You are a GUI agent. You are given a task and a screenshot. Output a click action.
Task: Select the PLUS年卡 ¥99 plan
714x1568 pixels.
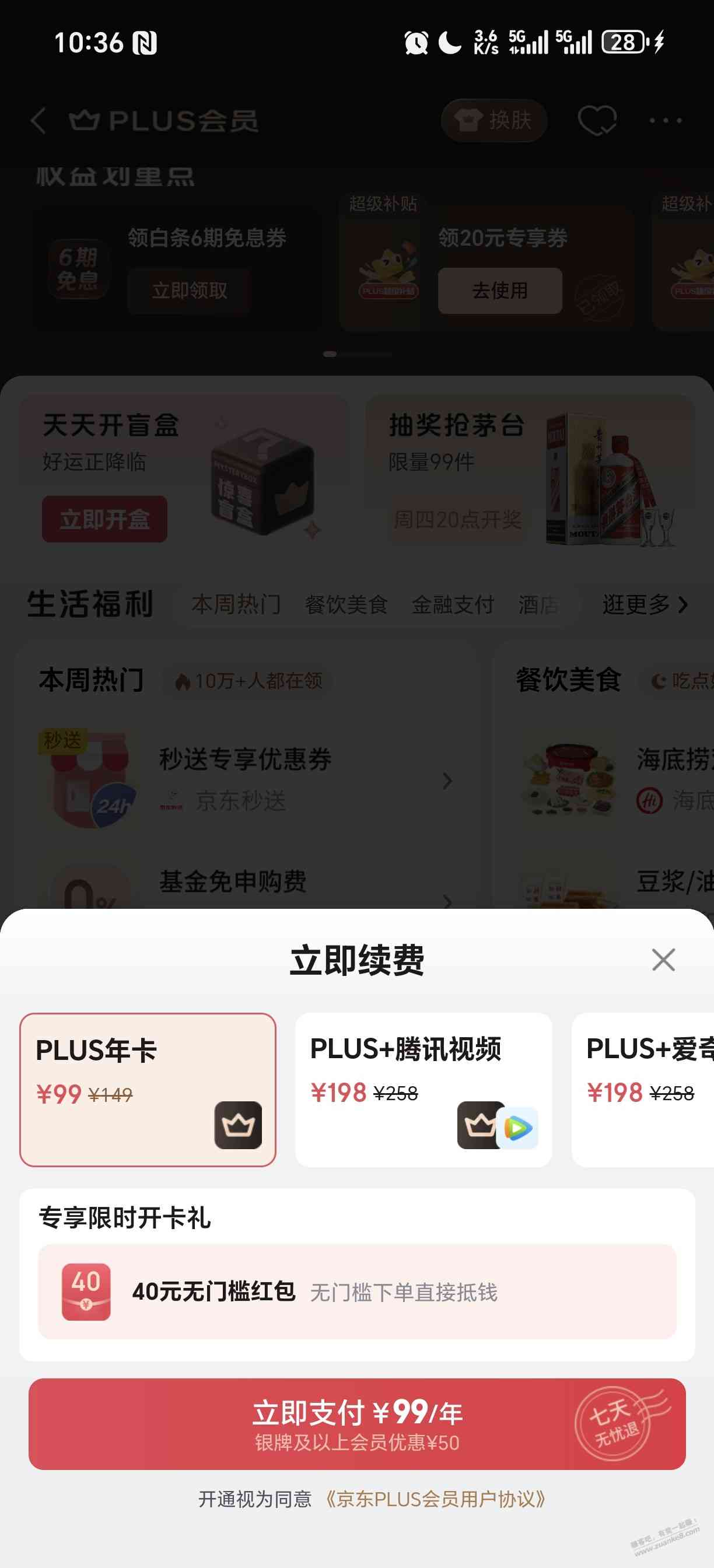[x=148, y=1090]
